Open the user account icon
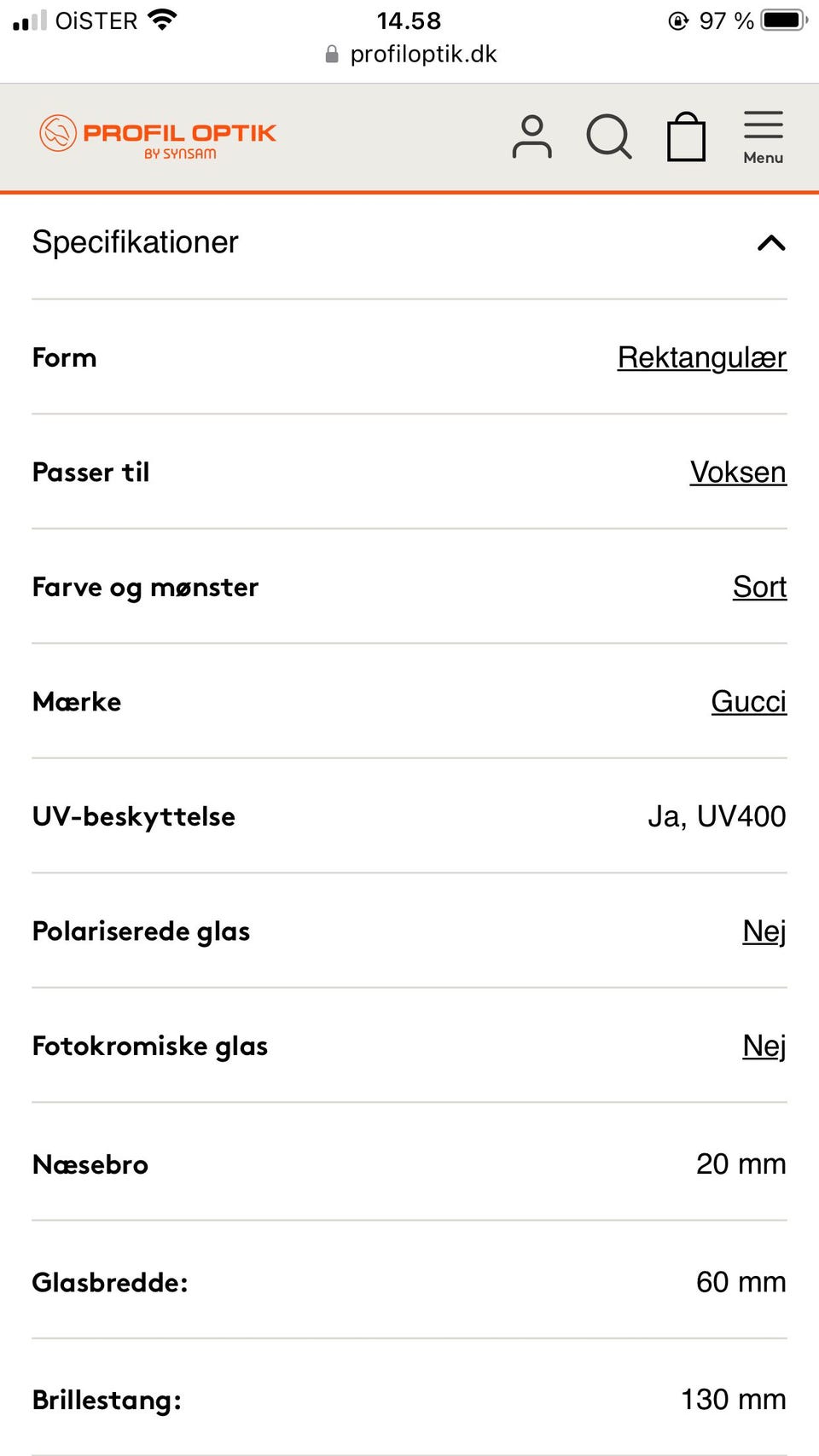Image resolution: width=819 pixels, height=1456 pixels. pyautogui.click(x=531, y=137)
